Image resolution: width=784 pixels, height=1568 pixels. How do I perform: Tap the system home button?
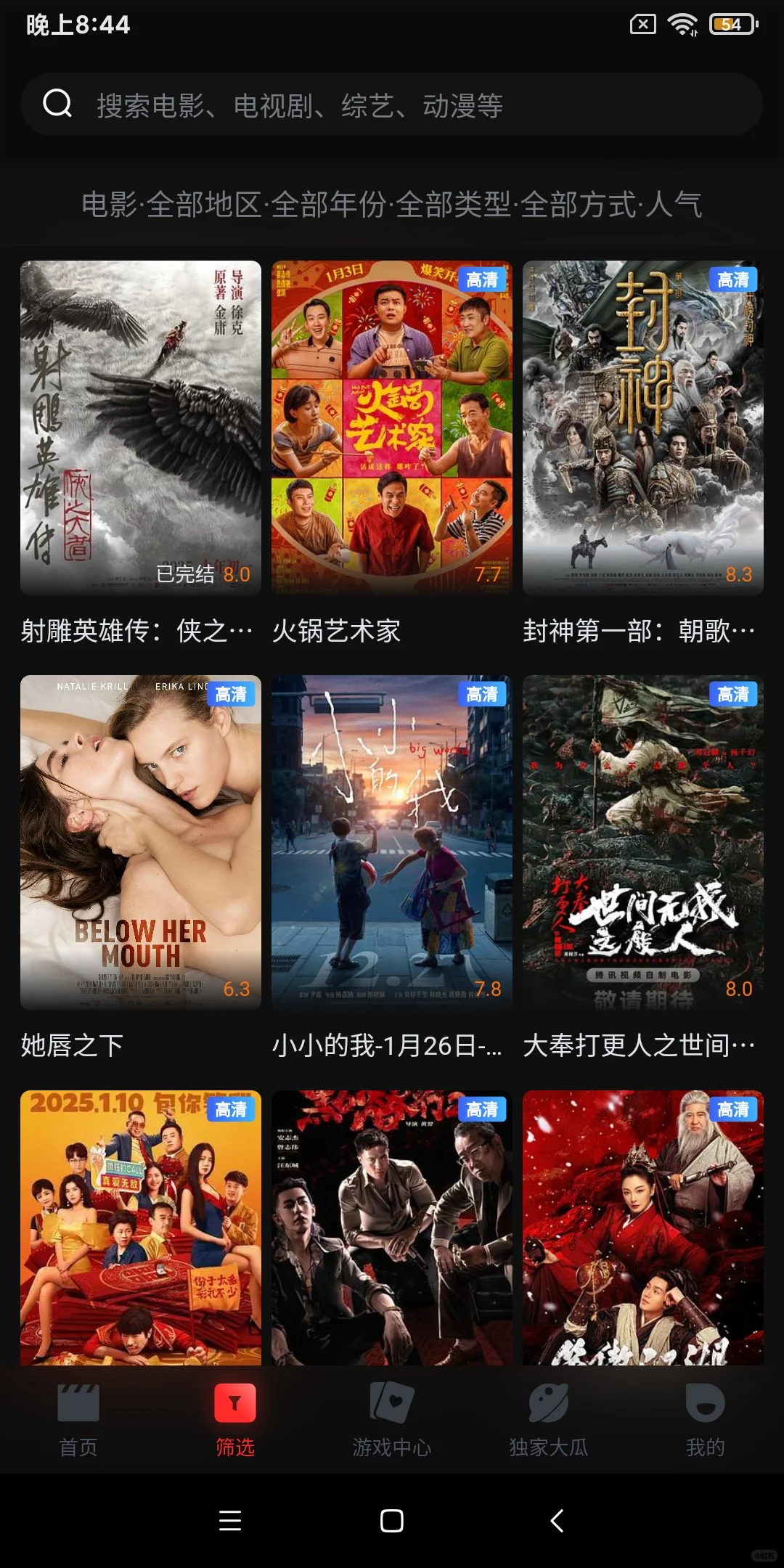click(x=392, y=1521)
